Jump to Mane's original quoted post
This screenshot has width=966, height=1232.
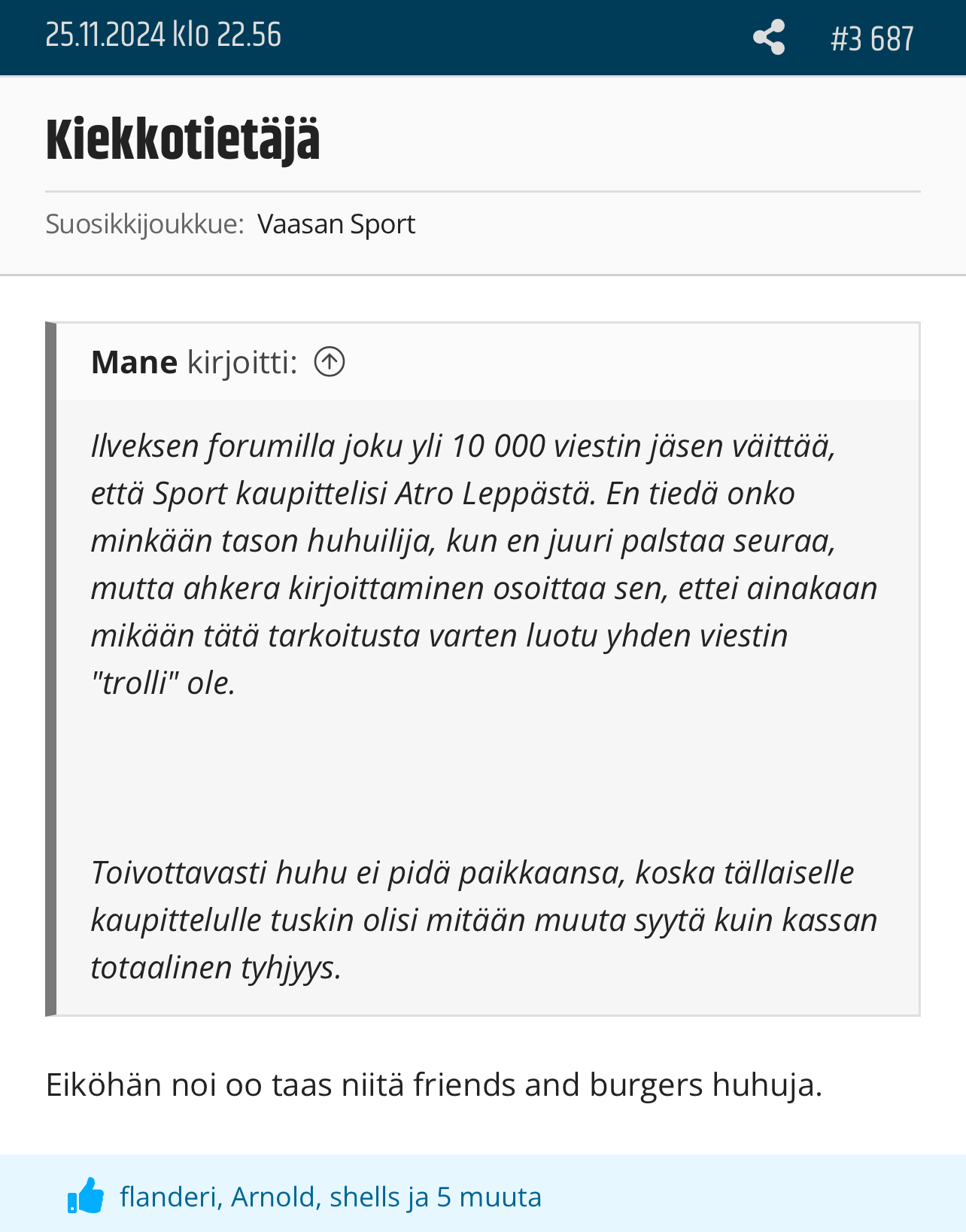coord(329,362)
